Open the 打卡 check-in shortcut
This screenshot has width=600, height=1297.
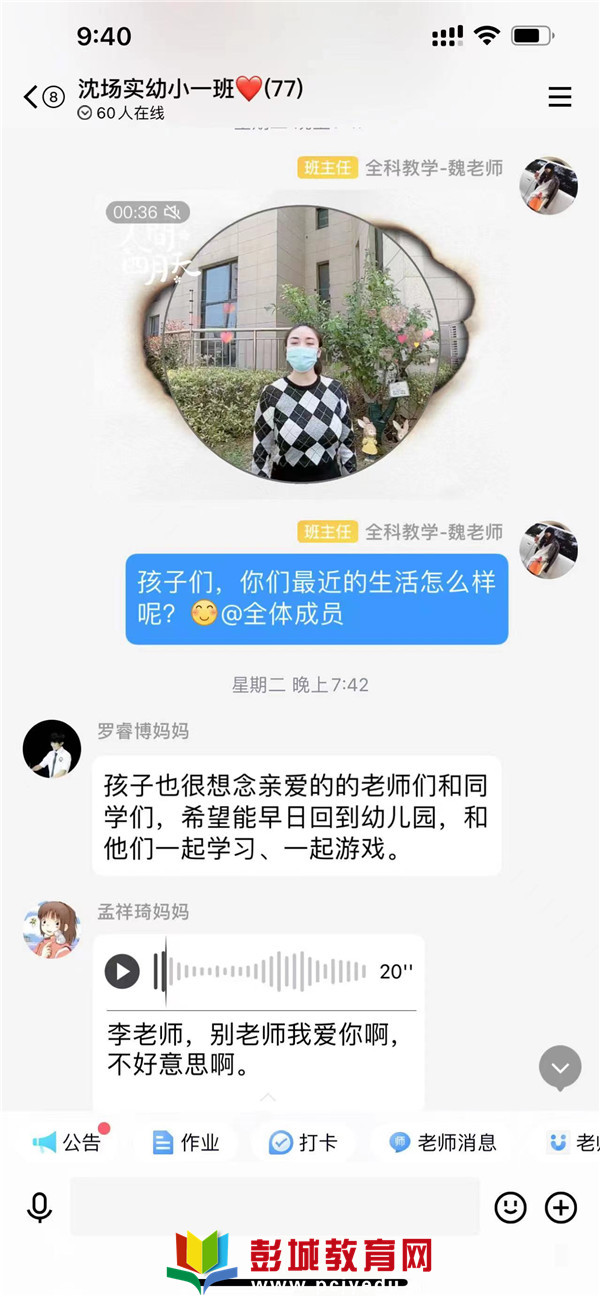point(304,1142)
